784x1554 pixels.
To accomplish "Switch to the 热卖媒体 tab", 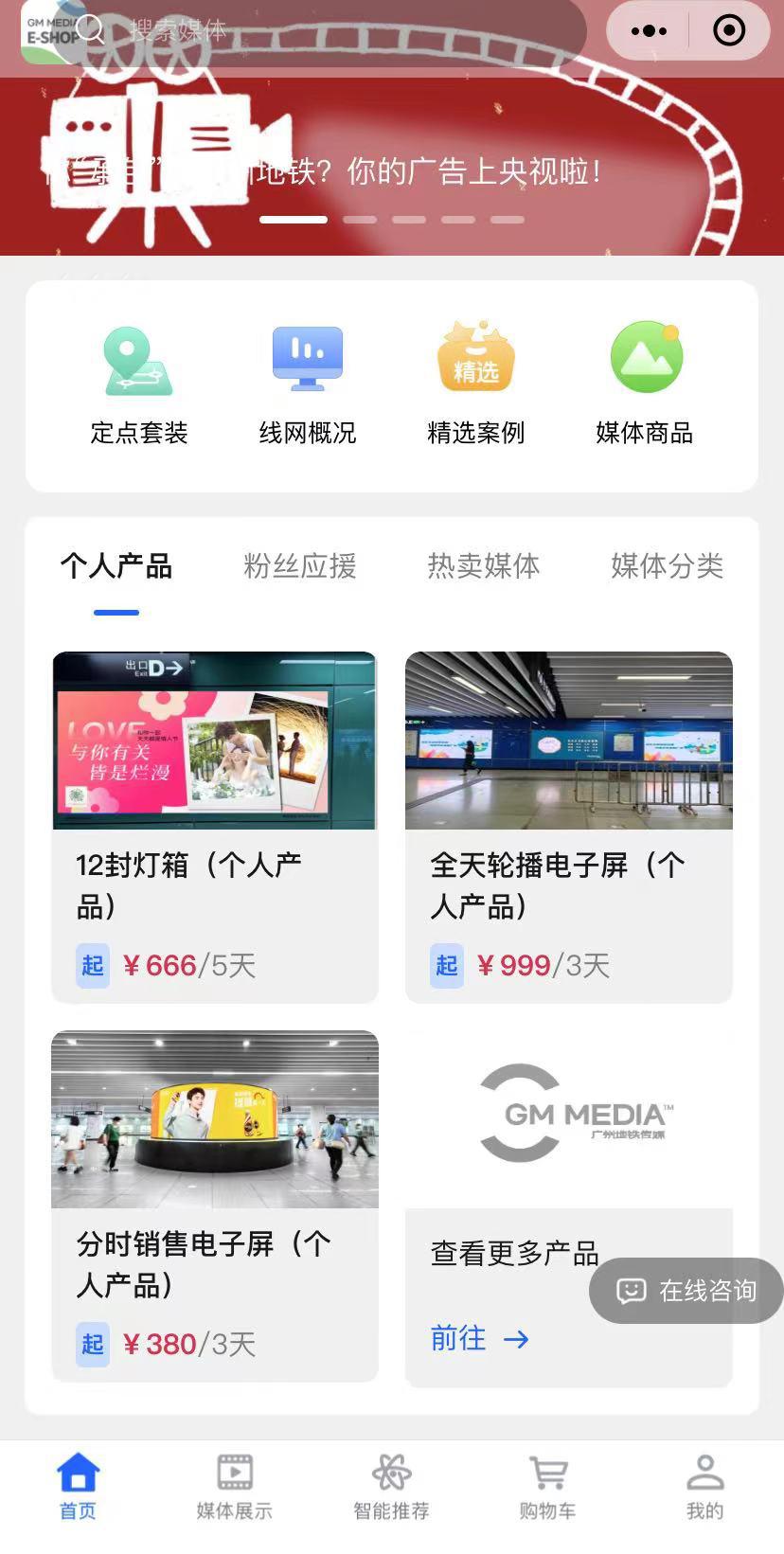I will 484,566.
